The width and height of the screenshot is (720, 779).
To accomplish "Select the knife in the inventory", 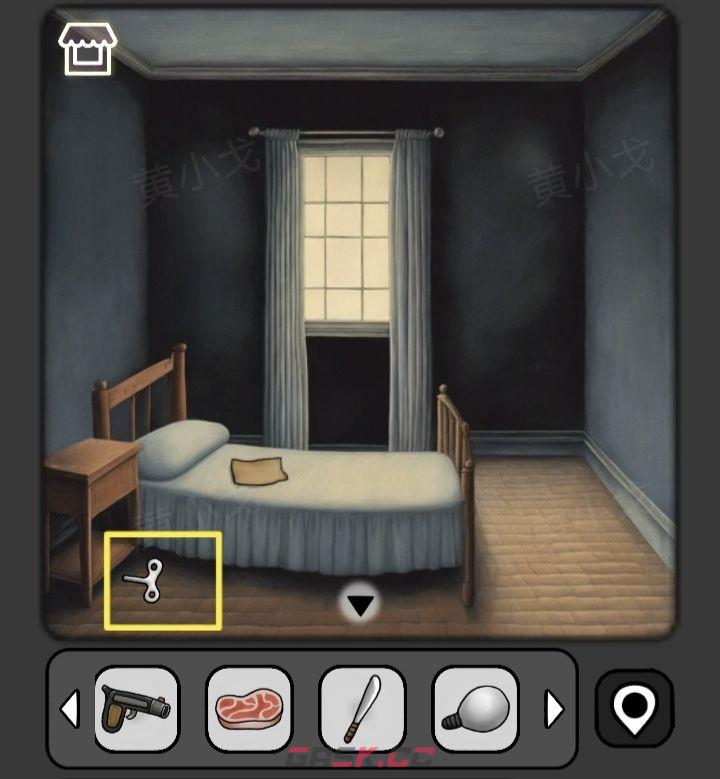I will [361, 709].
